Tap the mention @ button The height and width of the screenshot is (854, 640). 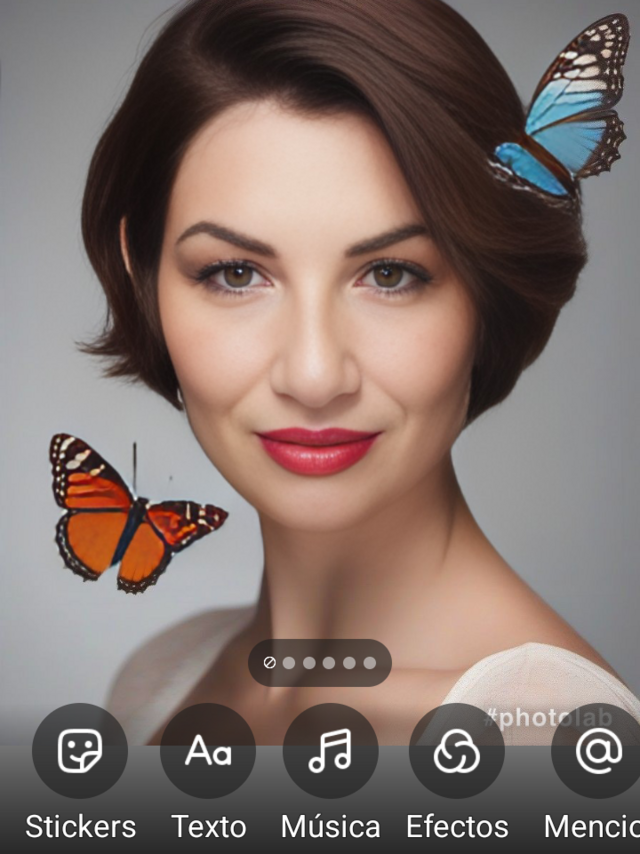coord(597,751)
